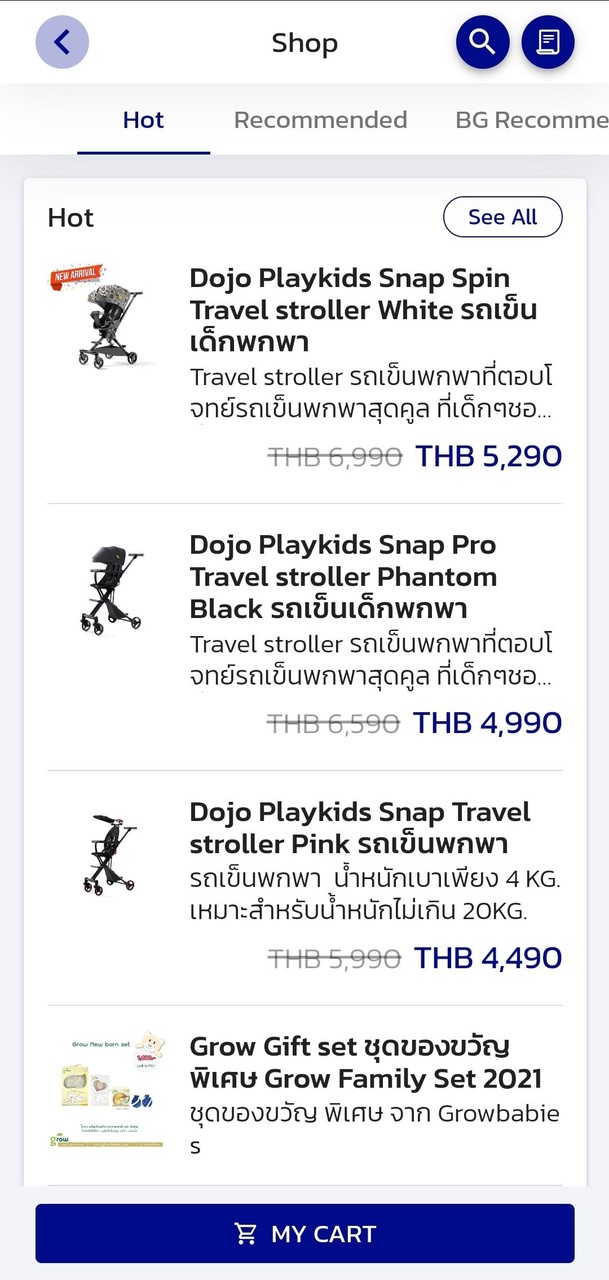Viewport: 609px width, 1280px height.
Task: Open Dojo Playkids Snap Travel stroller Pink
Action: pos(360,828)
